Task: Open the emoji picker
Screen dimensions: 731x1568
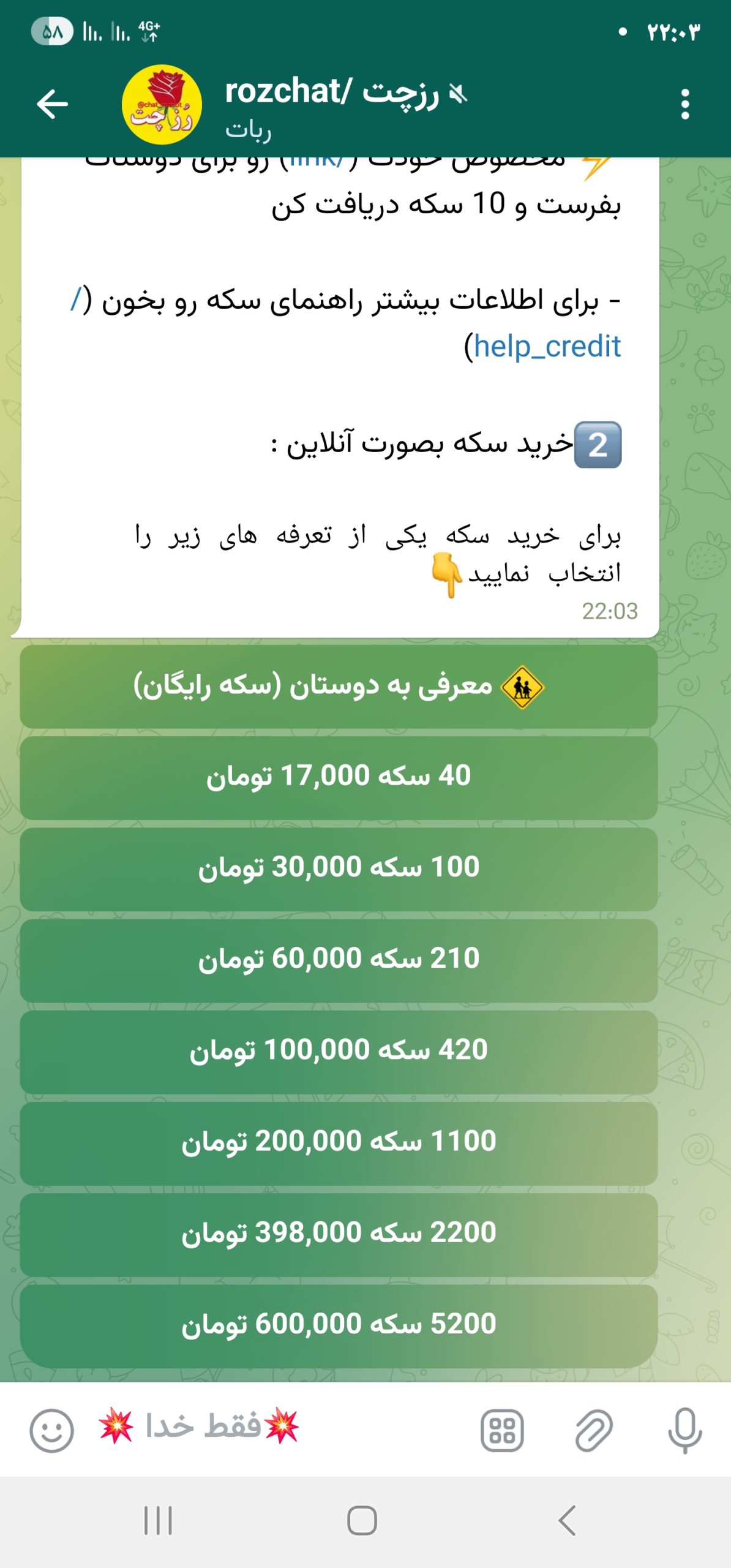Action: [52, 1431]
